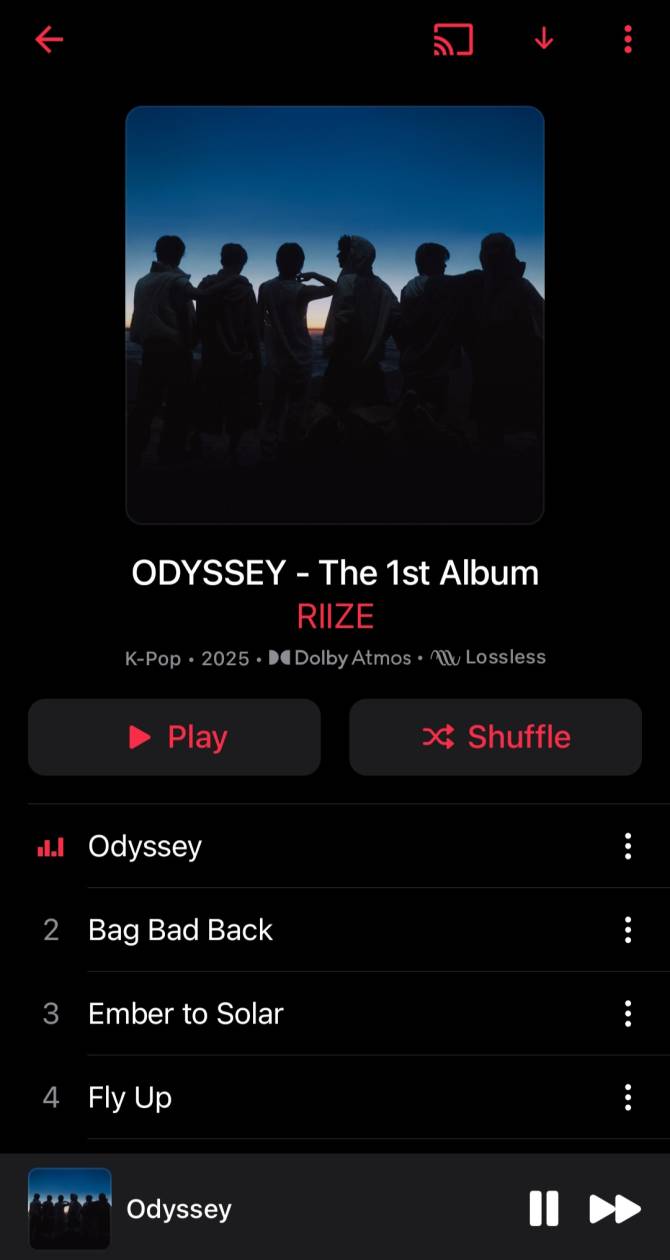Download the ODYSSEY album
This screenshot has height=1260, width=670.
(543, 39)
